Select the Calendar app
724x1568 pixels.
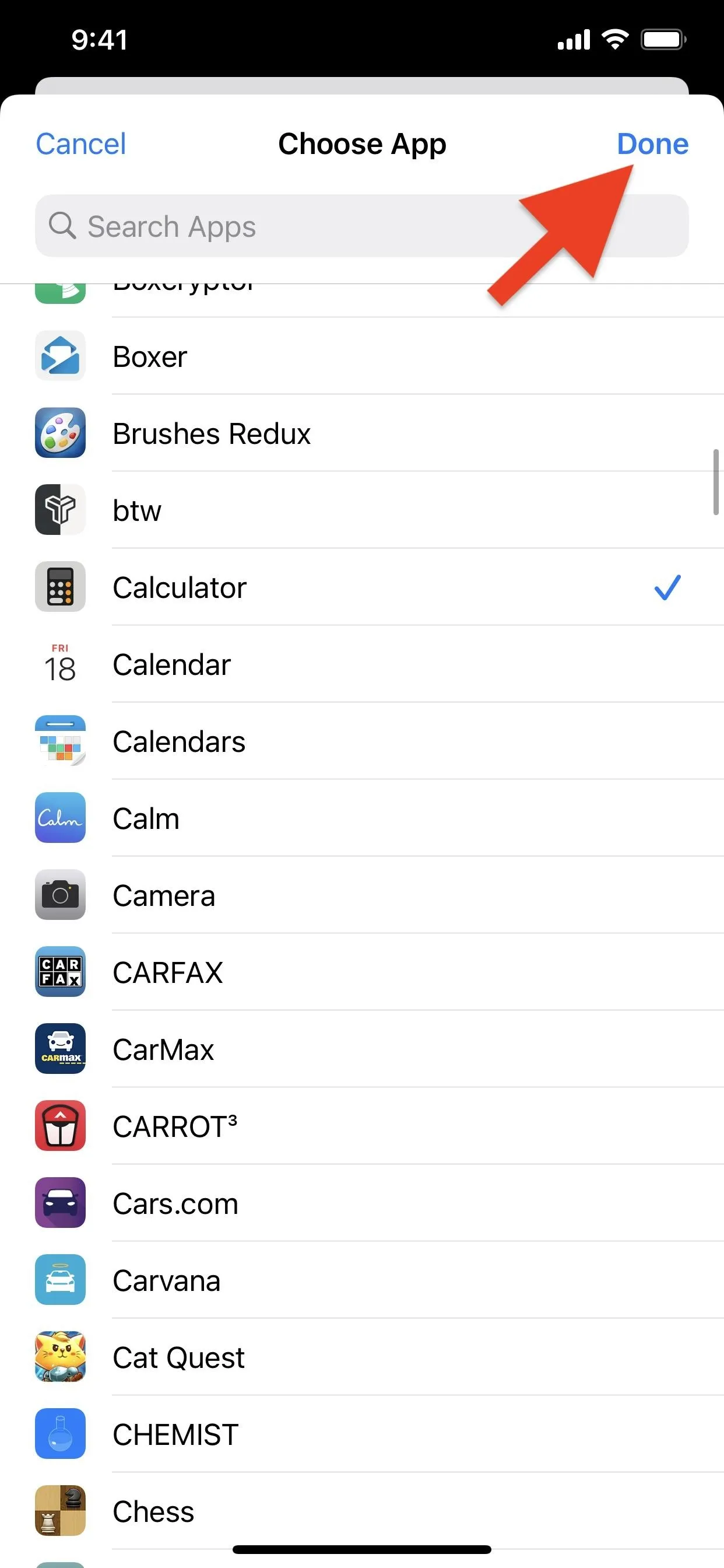tap(362, 664)
